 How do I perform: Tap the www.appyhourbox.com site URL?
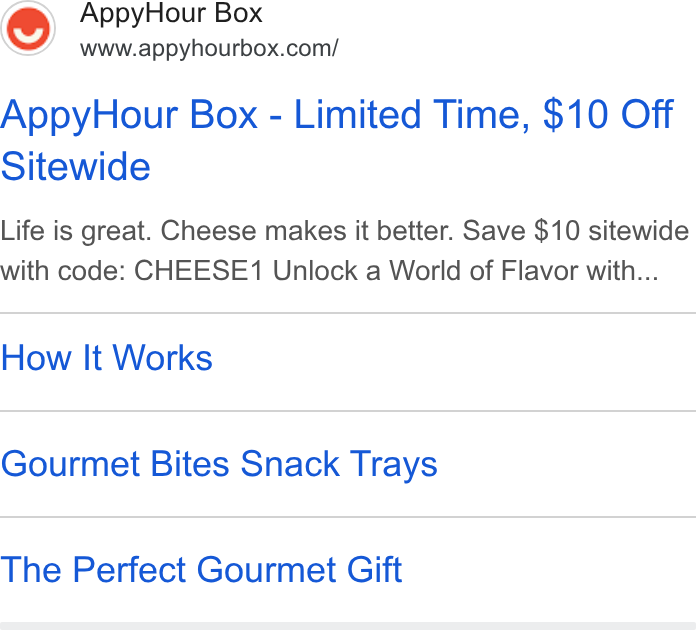pyautogui.click(x=209, y=48)
